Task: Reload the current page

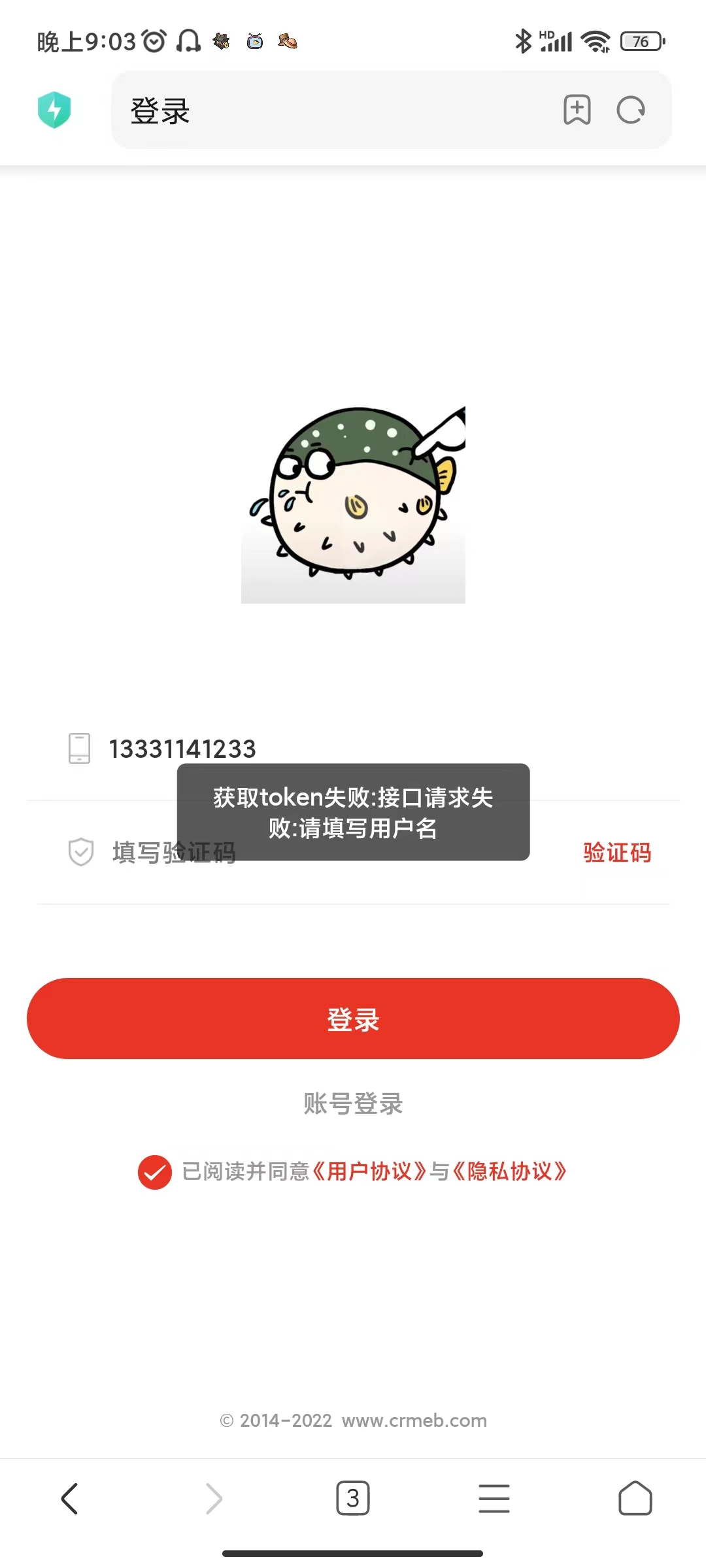Action: pos(631,110)
